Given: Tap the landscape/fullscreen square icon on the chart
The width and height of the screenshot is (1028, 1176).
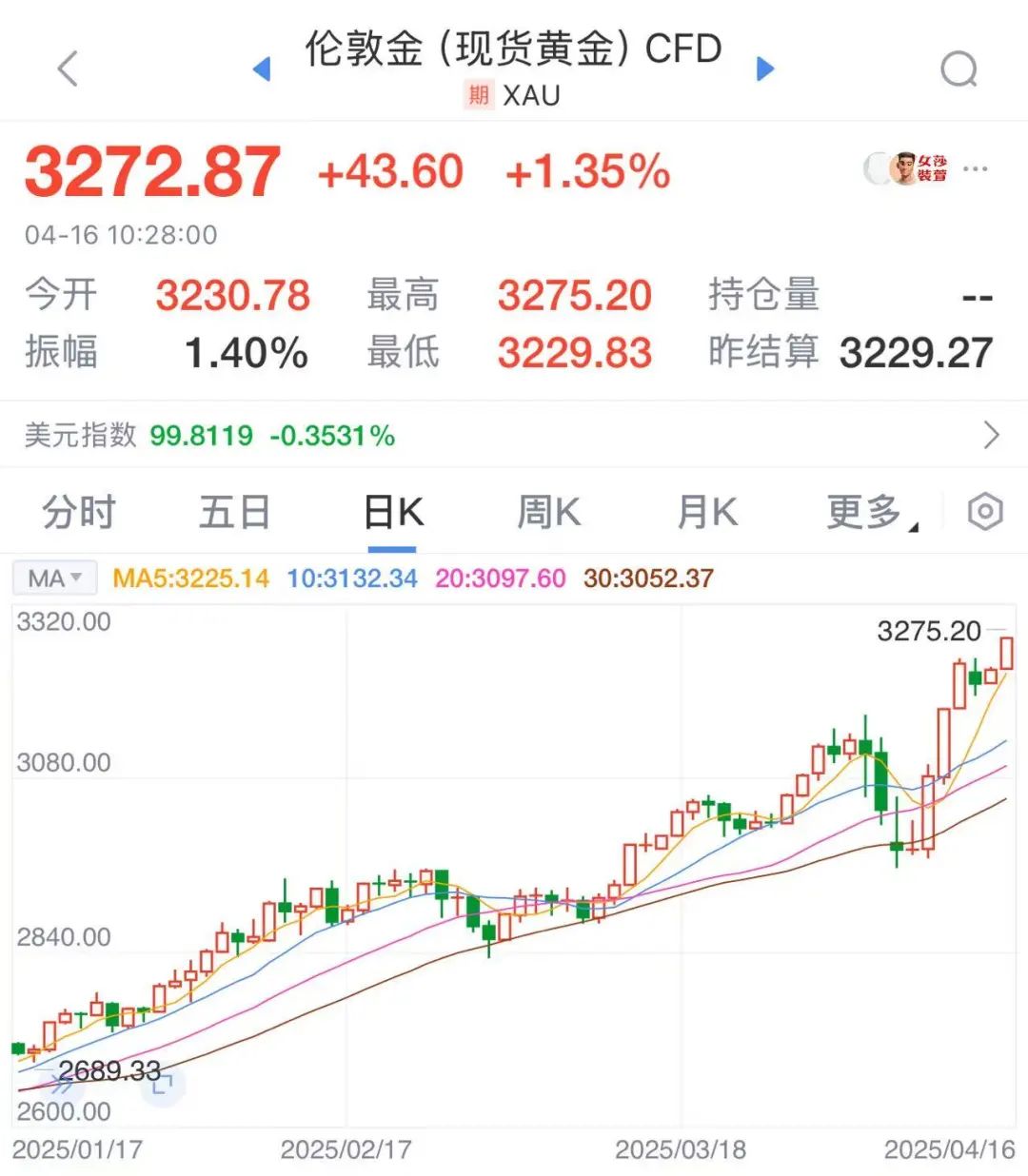Looking at the screenshot, I should (164, 1084).
